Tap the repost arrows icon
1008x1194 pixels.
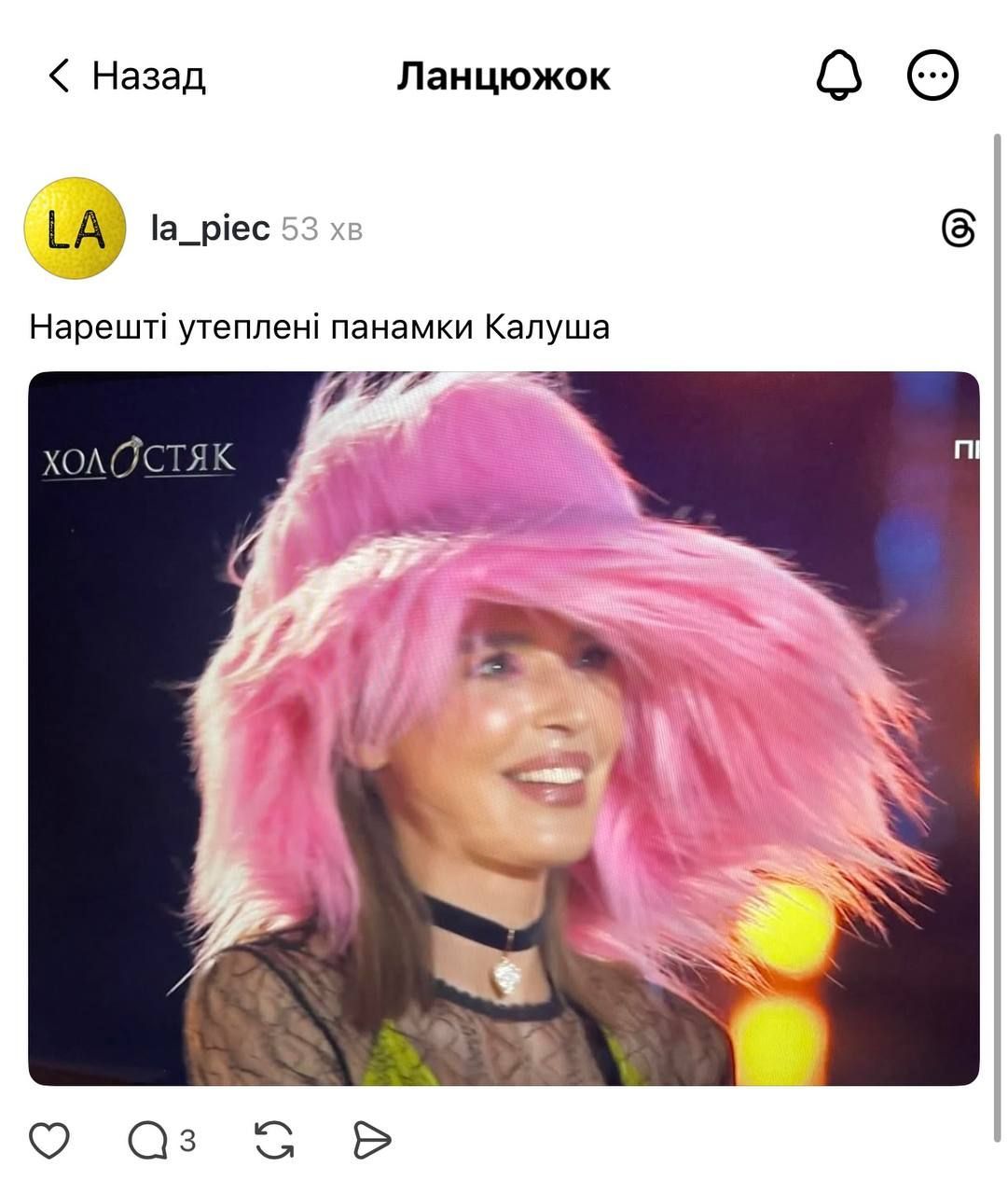(x=272, y=1136)
